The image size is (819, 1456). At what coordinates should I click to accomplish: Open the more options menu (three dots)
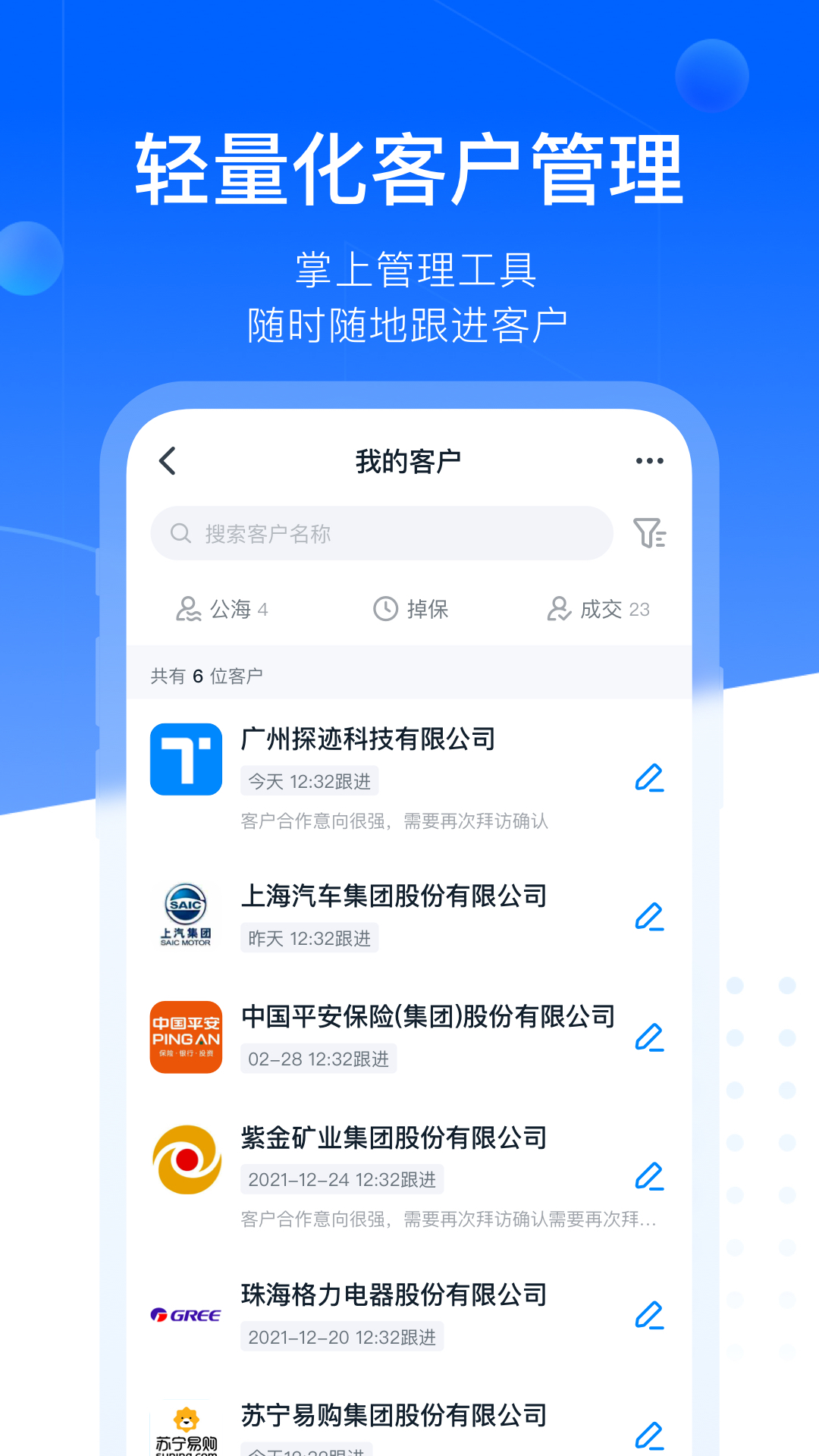[649, 460]
